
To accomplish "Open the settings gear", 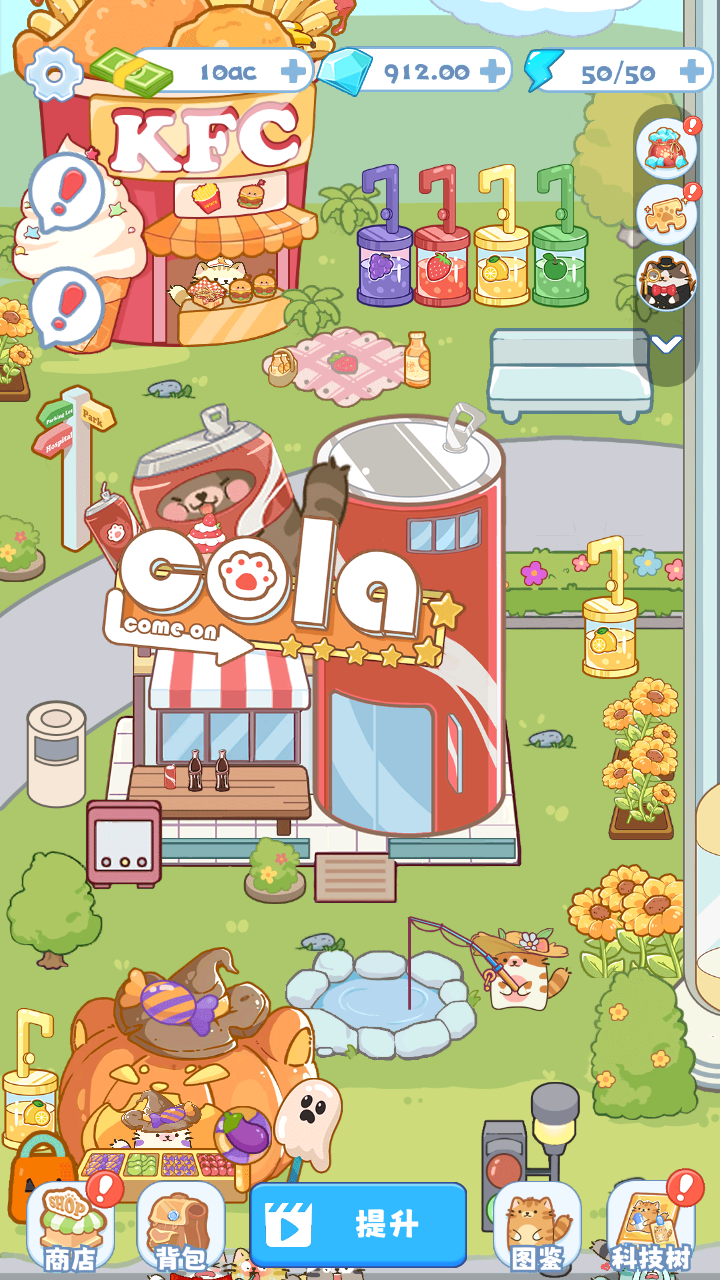I will (x=52, y=71).
